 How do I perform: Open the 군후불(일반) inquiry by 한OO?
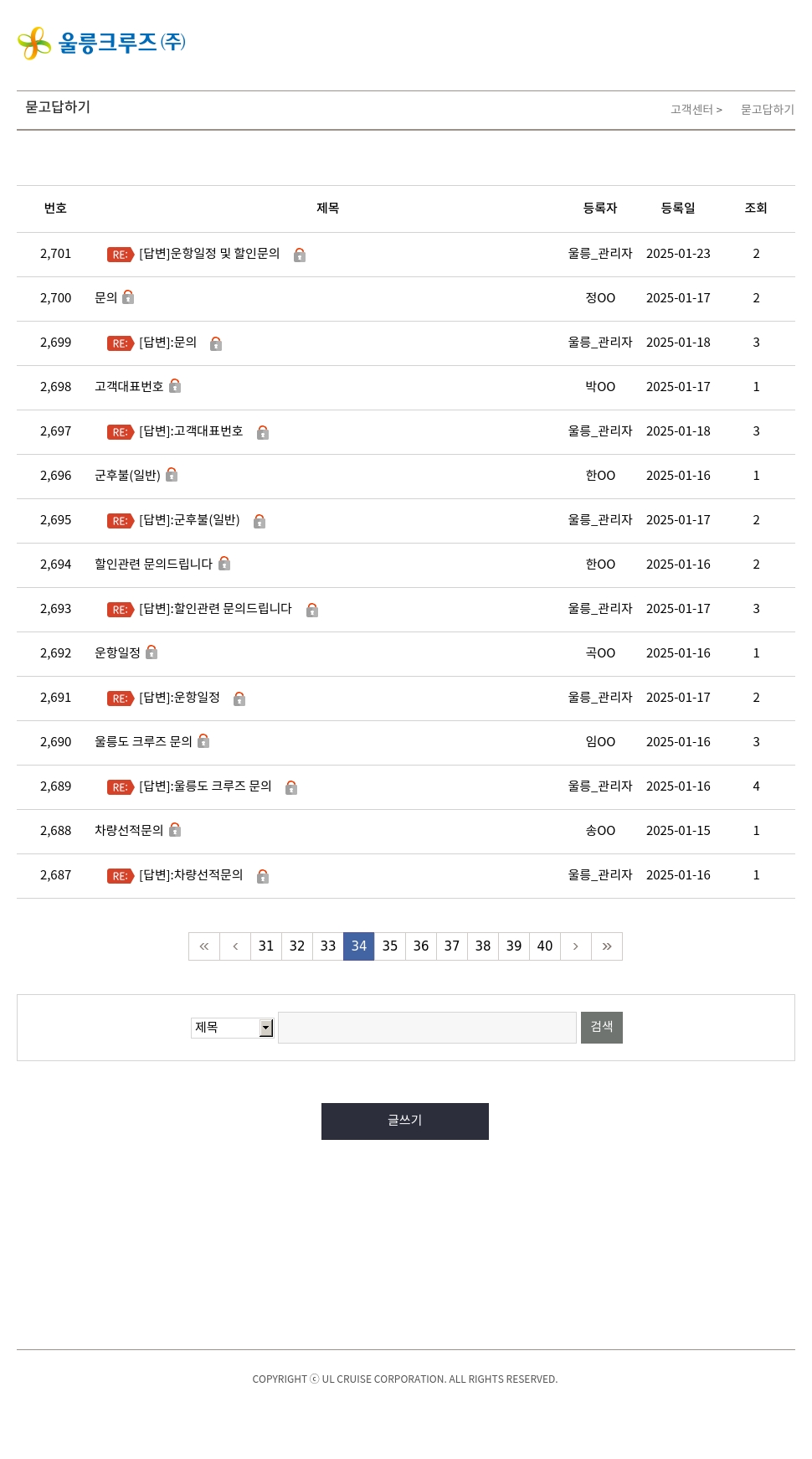[x=127, y=476]
